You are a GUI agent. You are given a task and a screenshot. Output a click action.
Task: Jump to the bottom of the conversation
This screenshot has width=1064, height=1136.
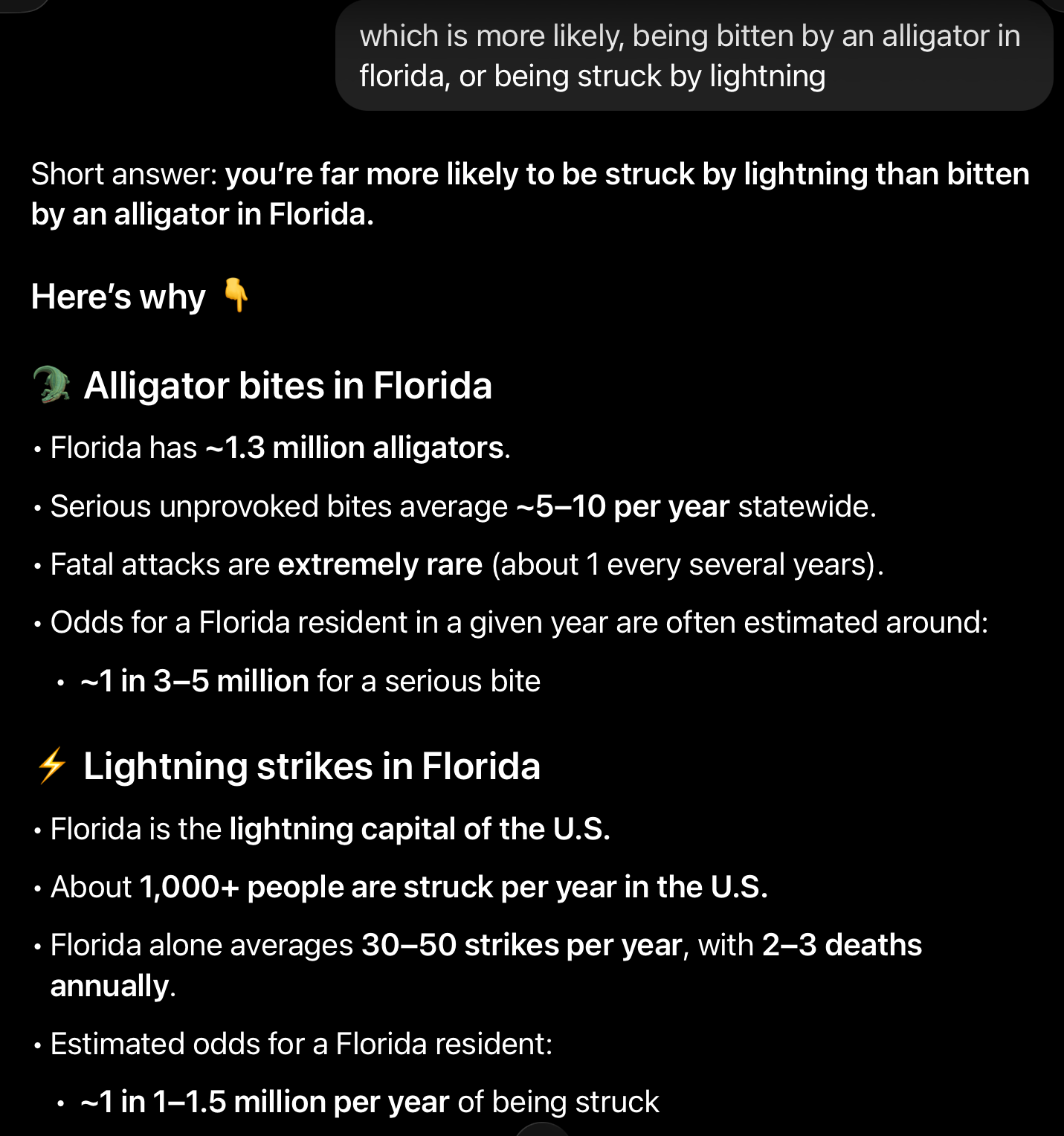542,1130
